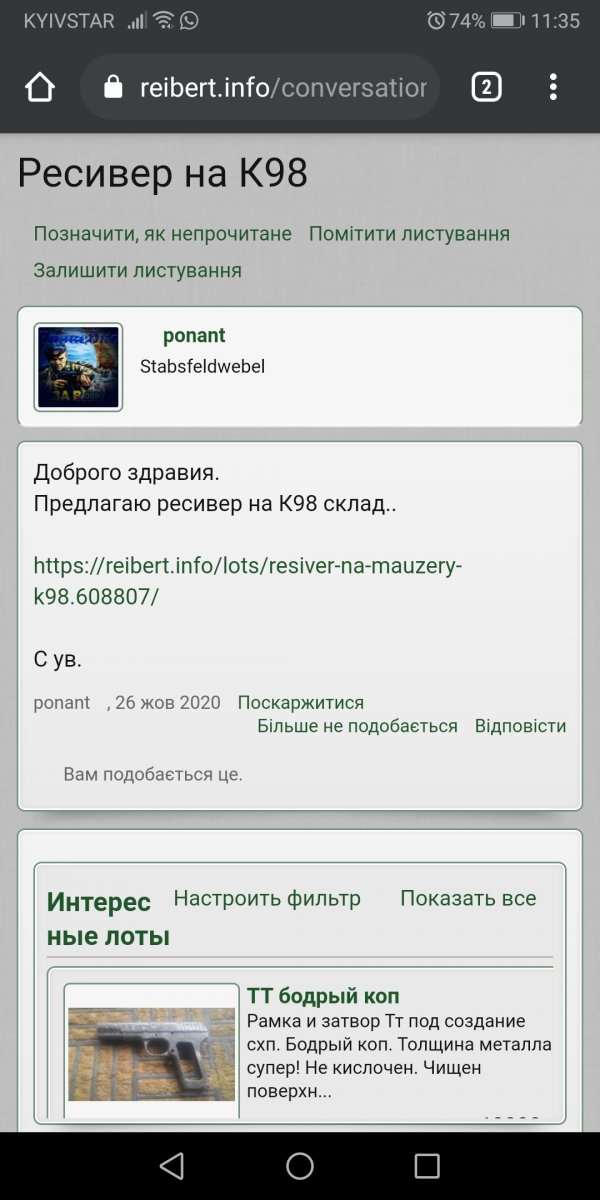
Task: Go back with system back button
Action: pyautogui.click(x=172, y=1166)
